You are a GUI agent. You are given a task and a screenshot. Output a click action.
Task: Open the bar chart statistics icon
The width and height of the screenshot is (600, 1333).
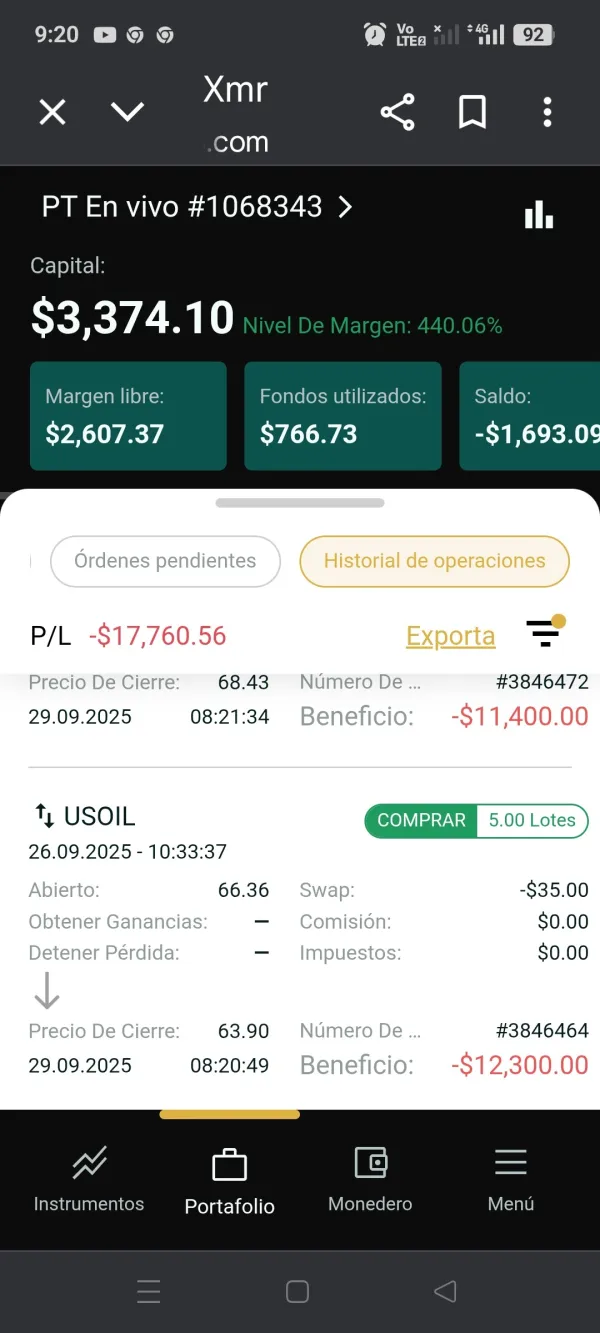click(539, 215)
